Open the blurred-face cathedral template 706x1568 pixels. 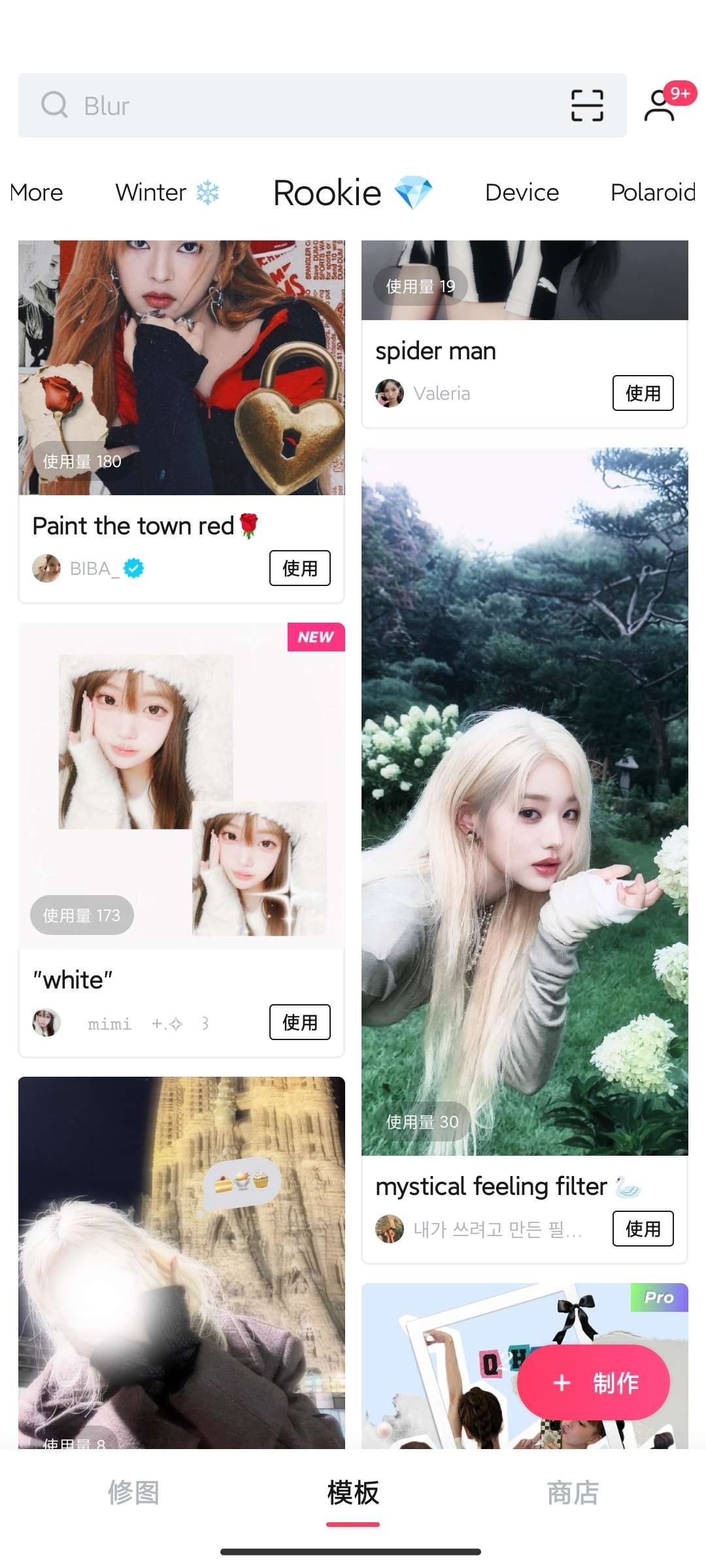click(x=182, y=1261)
